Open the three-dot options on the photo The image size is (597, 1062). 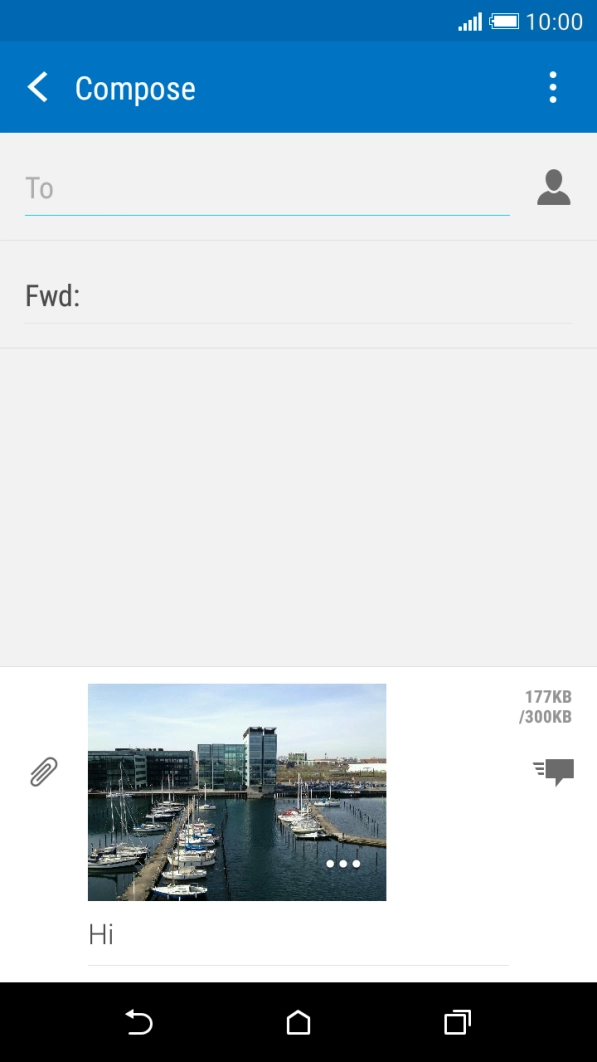(343, 864)
